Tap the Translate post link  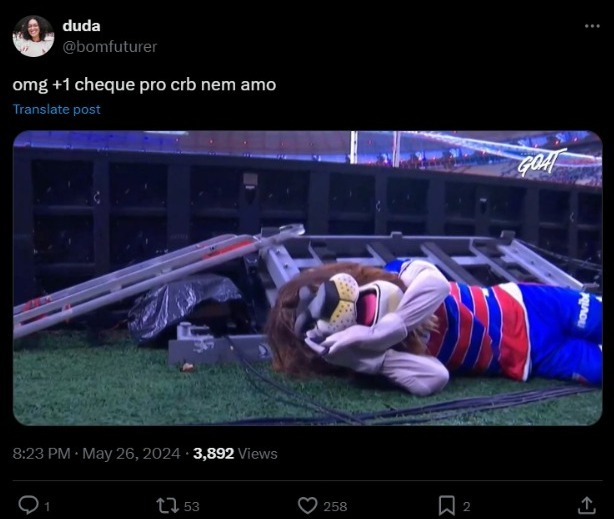pos(56,109)
